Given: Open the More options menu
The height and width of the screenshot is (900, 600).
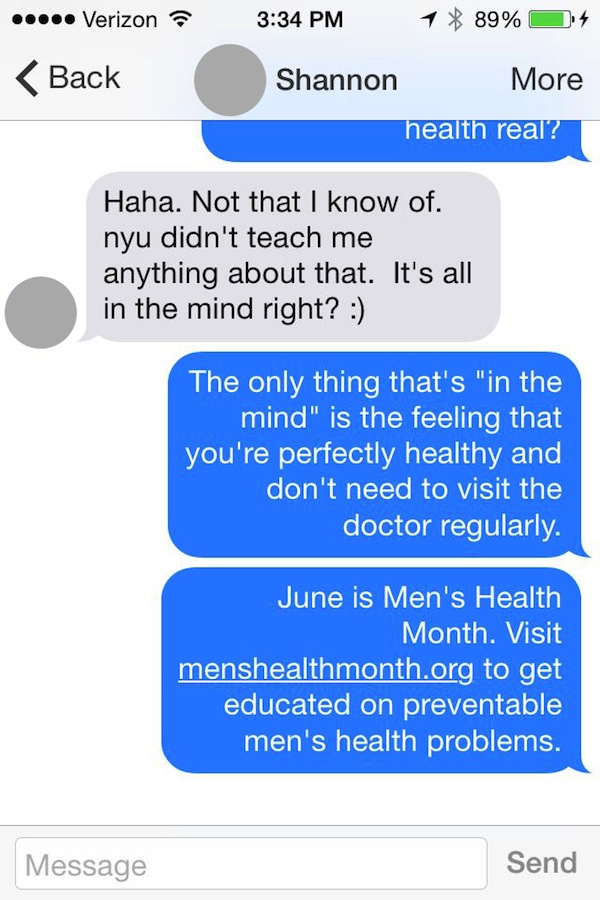Looking at the screenshot, I should [x=546, y=79].
